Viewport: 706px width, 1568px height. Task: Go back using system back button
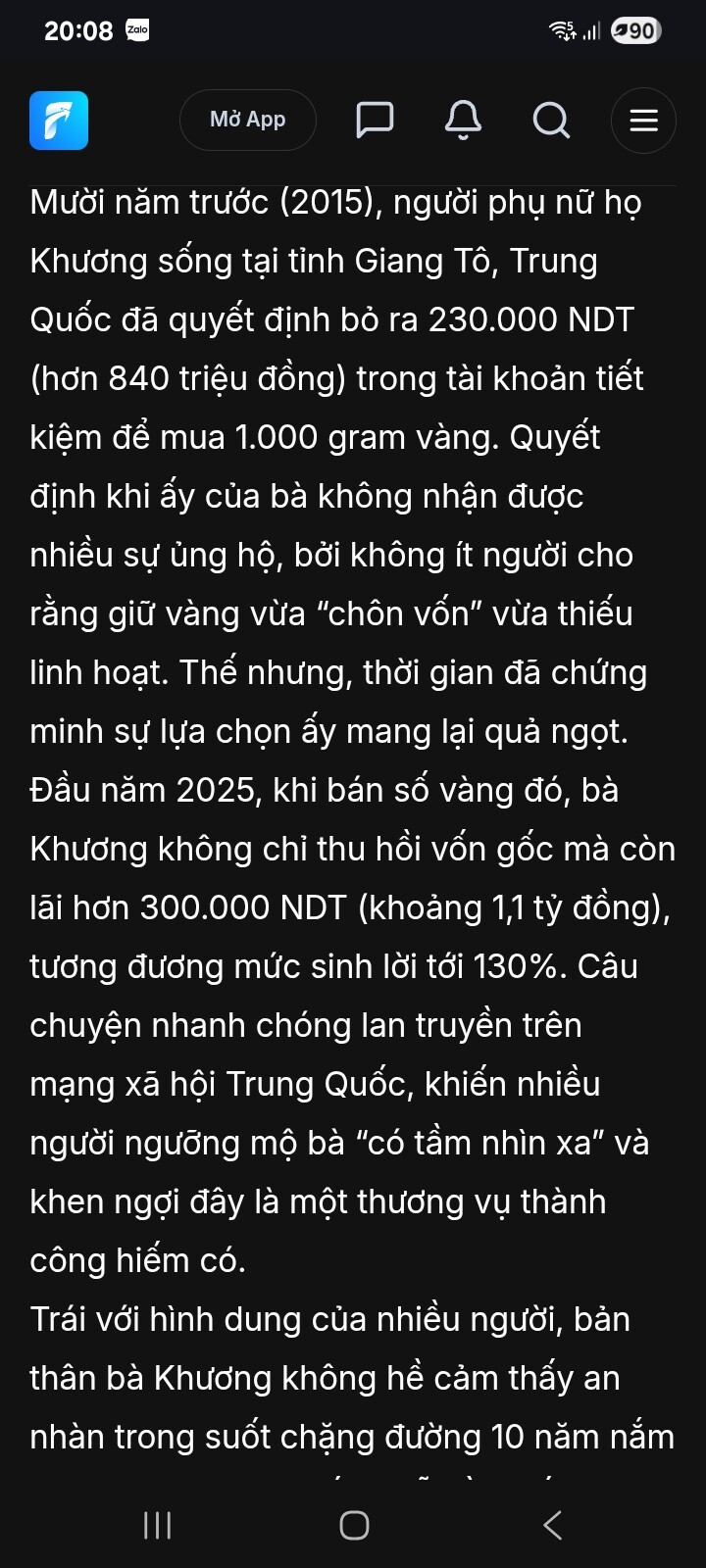click(x=552, y=1525)
